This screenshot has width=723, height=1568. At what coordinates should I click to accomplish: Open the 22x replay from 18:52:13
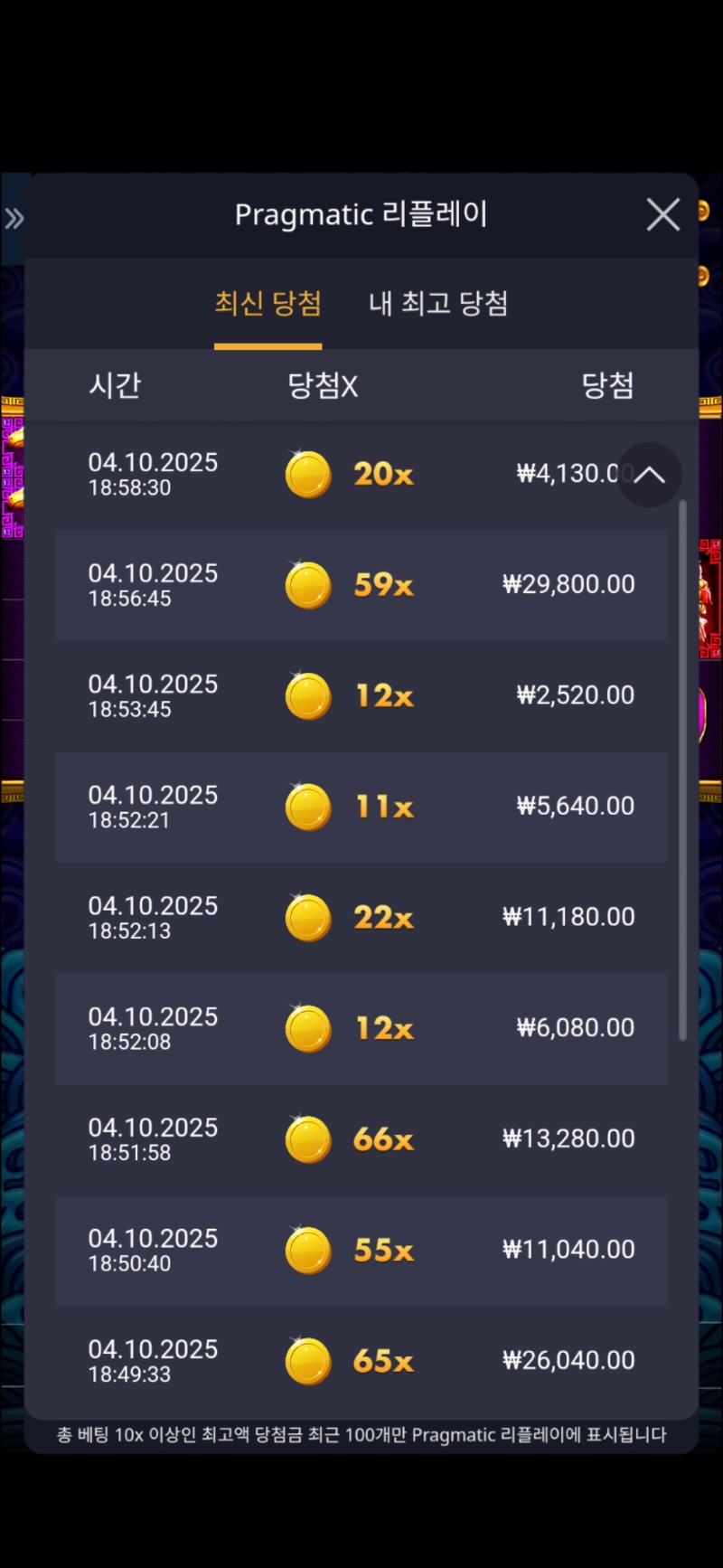coord(361,918)
